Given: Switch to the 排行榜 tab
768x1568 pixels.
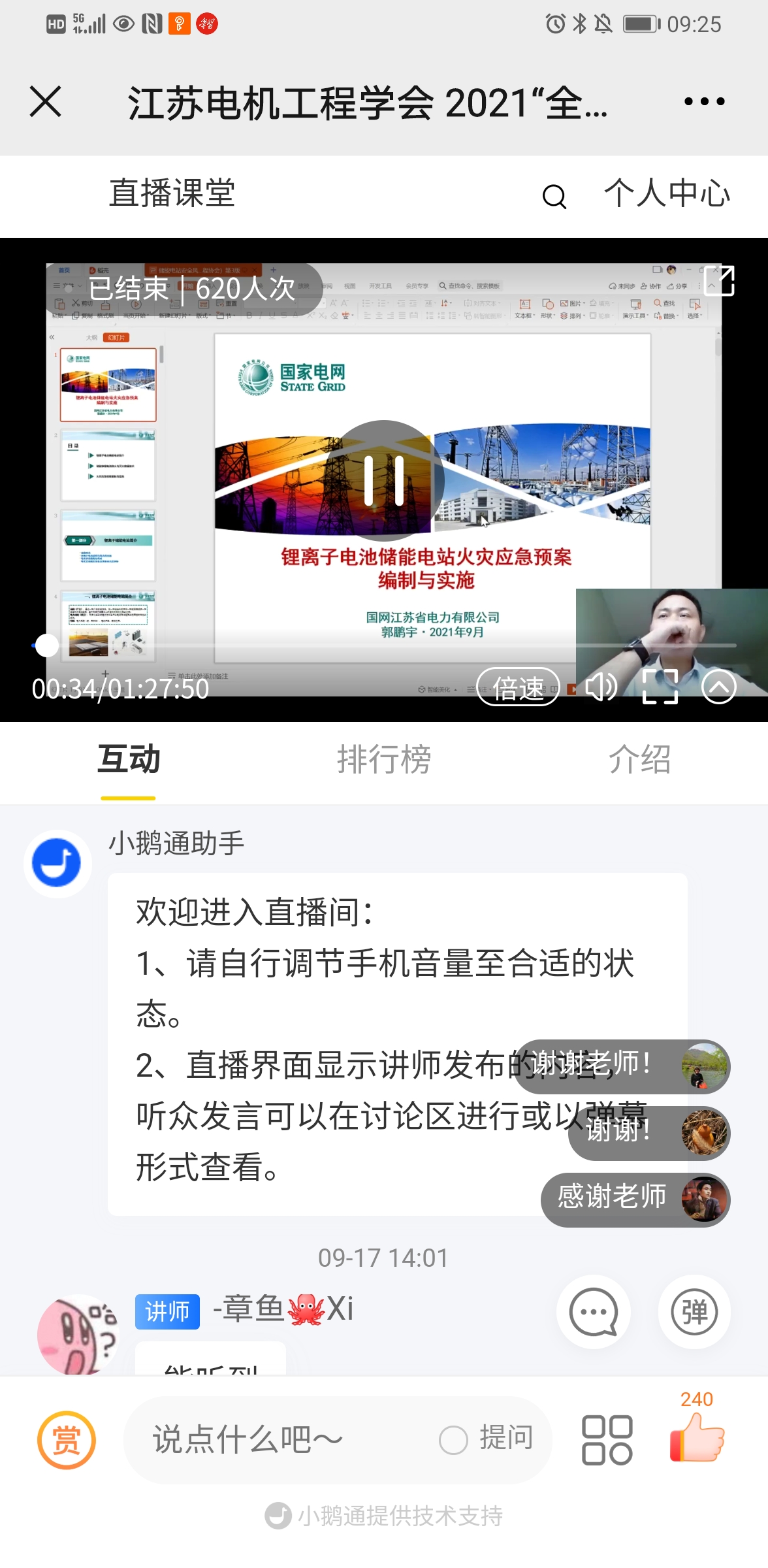Looking at the screenshot, I should pyautogui.click(x=384, y=760).
